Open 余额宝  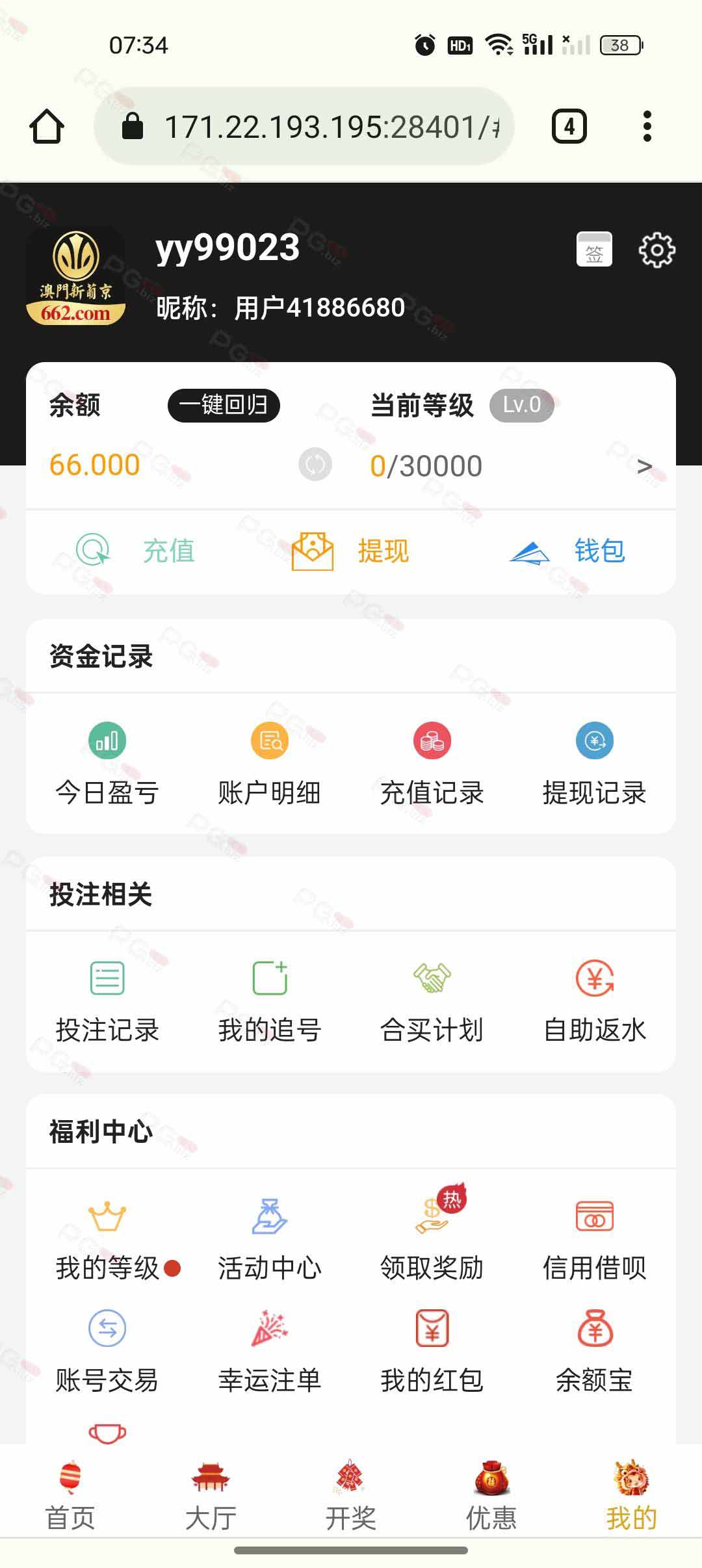tap(595, 1352)
